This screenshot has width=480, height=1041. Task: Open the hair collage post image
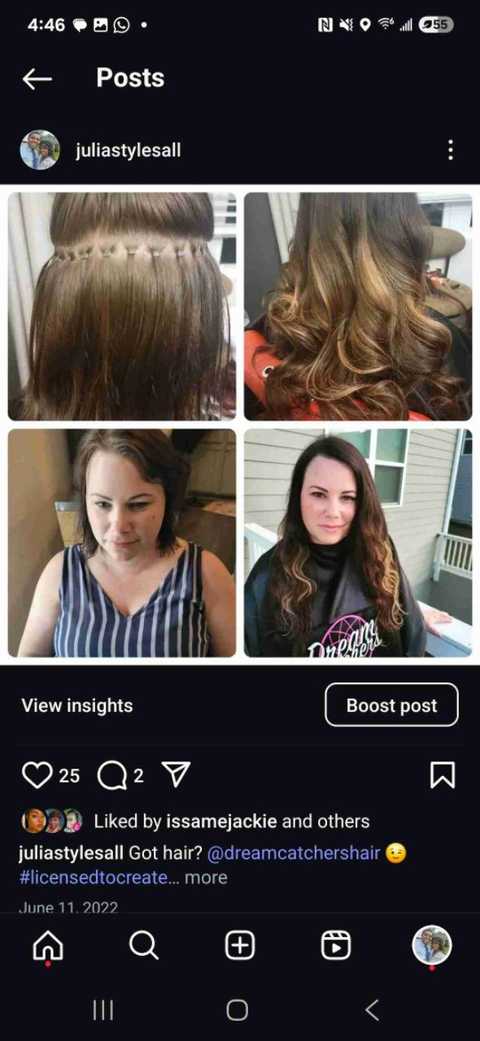coord(240,425)
